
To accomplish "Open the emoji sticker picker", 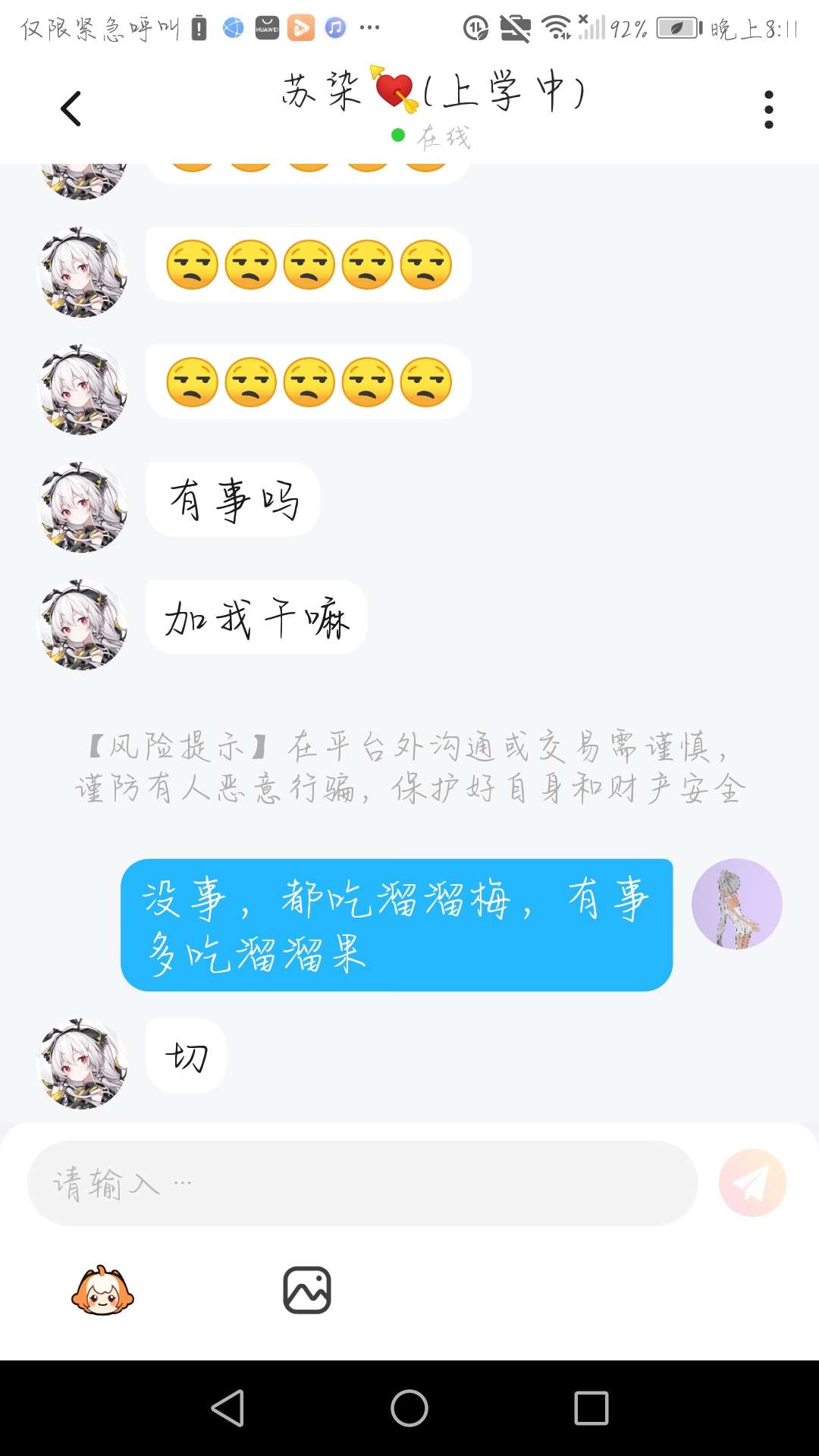I will point(102,1290).
